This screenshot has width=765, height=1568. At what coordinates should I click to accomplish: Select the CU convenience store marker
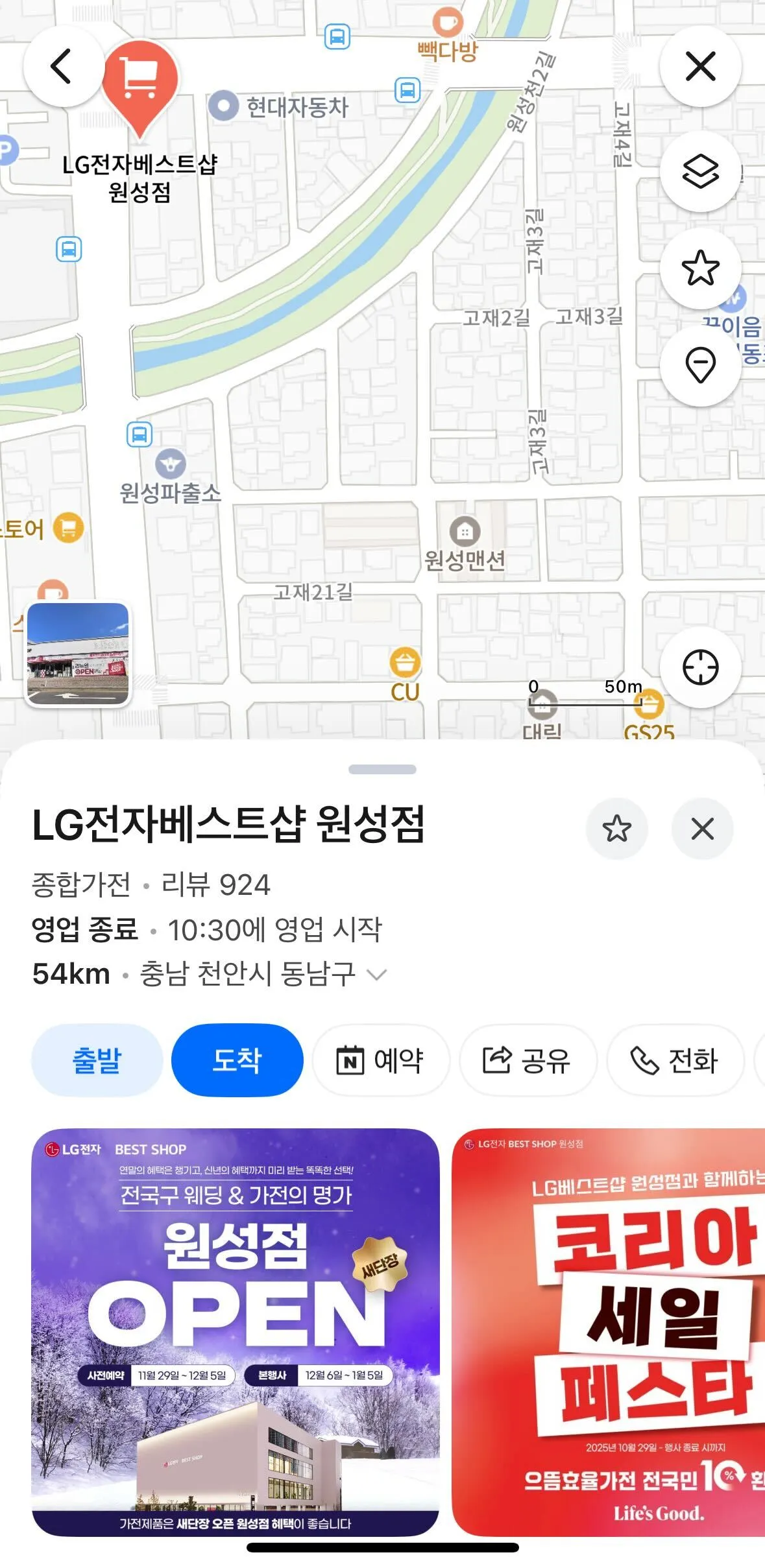click(405, 663)
